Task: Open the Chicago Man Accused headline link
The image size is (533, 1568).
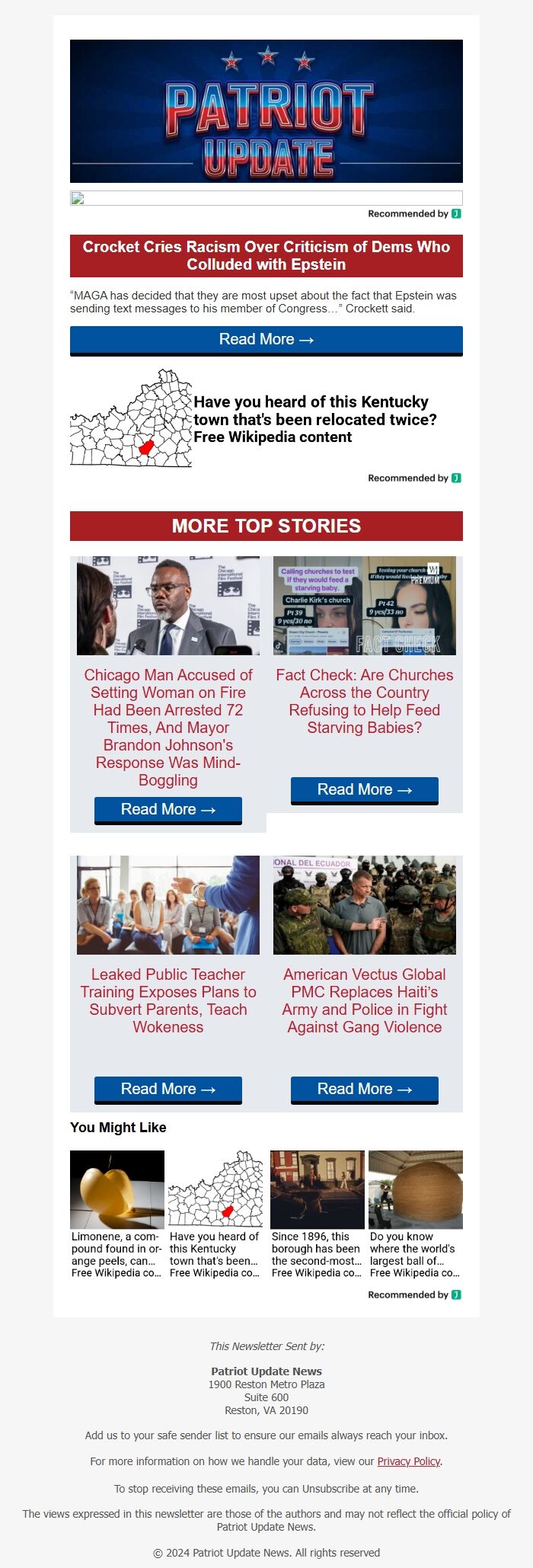Action: click(168, 727)
